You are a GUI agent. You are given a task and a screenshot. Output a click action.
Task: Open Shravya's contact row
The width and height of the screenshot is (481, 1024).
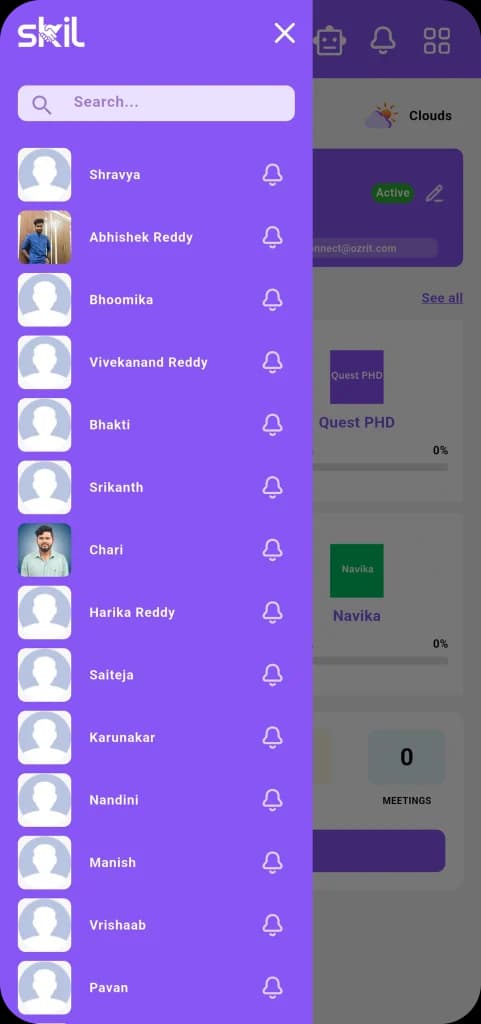coord(156,174)
